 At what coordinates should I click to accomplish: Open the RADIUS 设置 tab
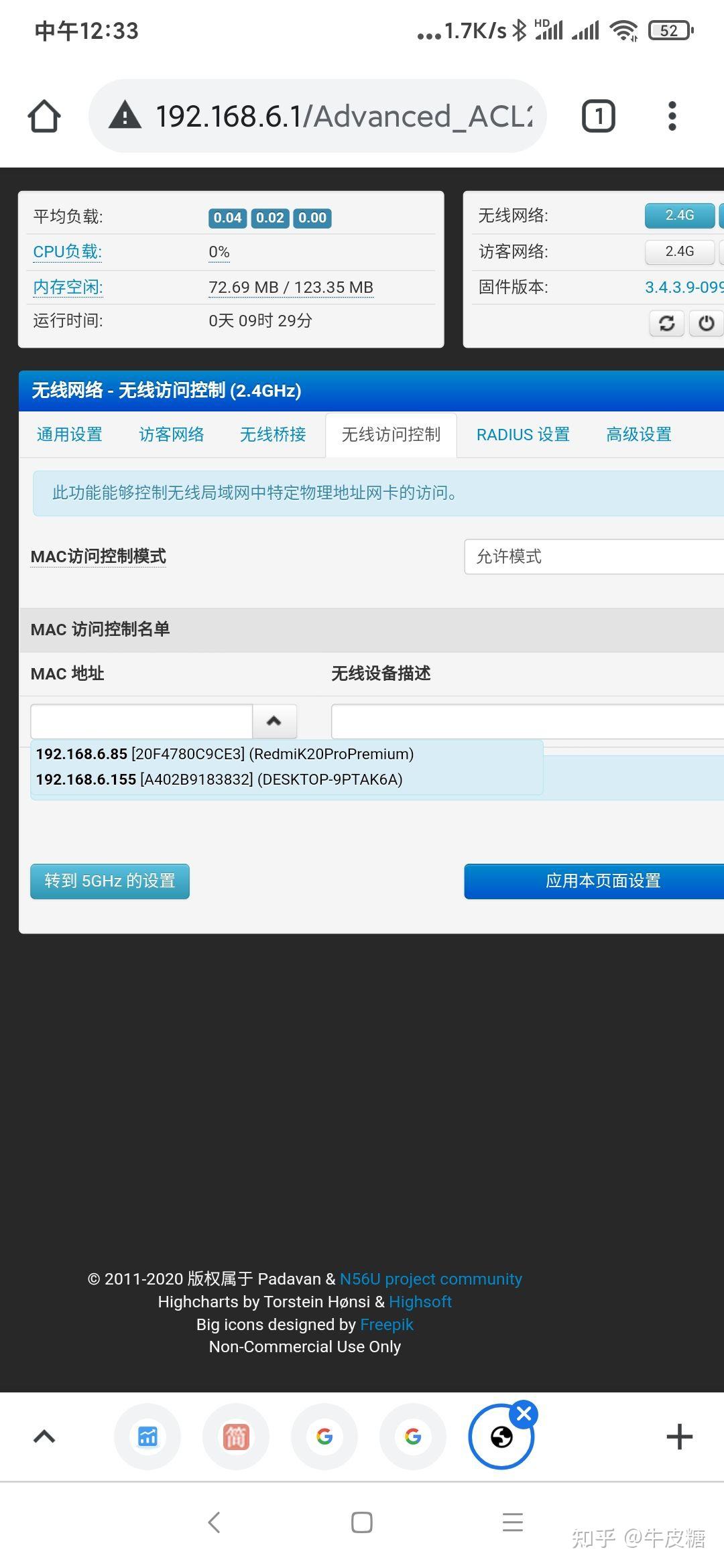(x=523, y=435)
